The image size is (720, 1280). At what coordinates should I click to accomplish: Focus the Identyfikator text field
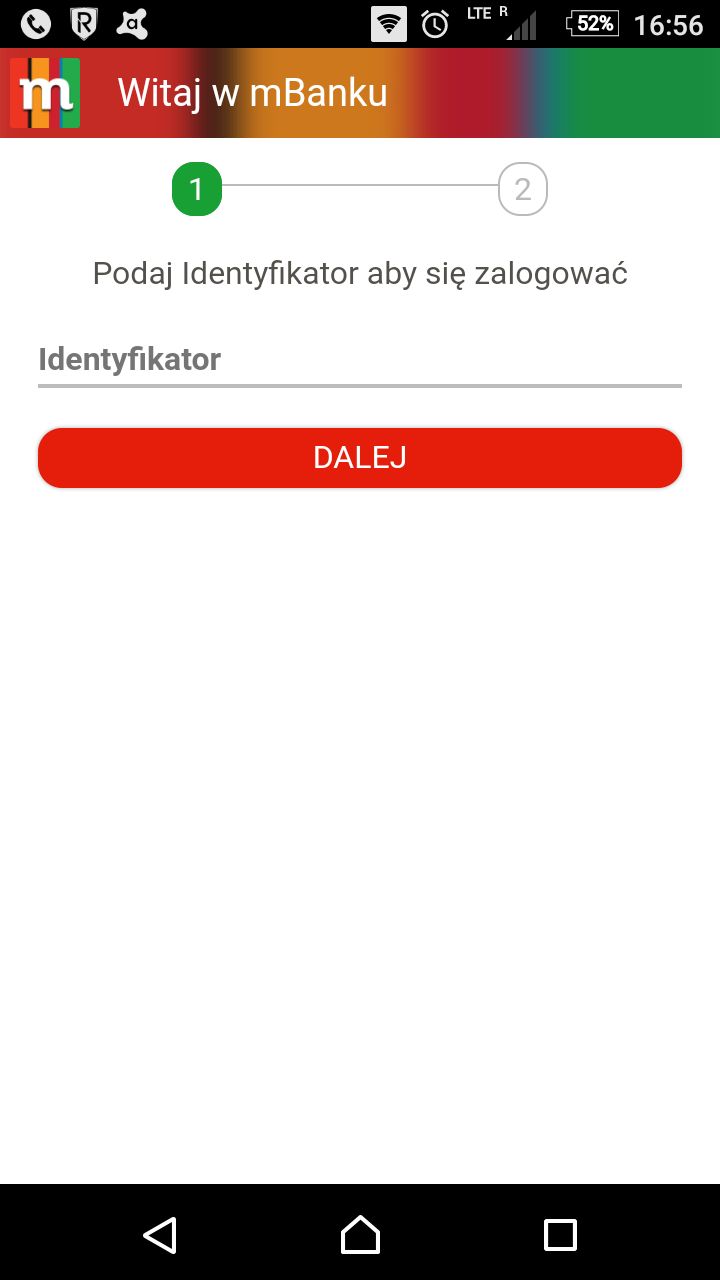pos(359,360)
